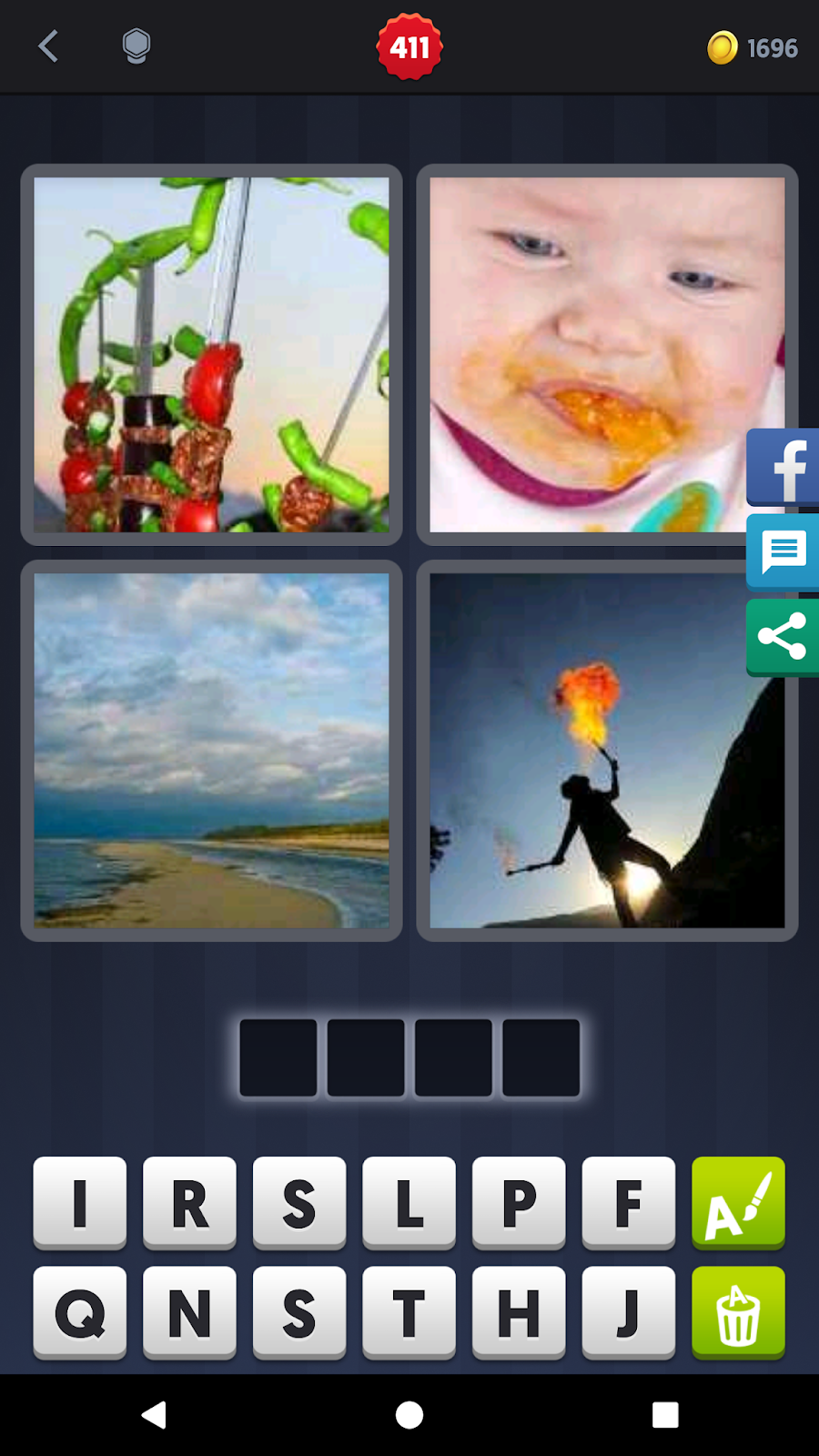Open the hexagon badge icon
Viewport: 819px width, 1456px height.
(136, 46)
